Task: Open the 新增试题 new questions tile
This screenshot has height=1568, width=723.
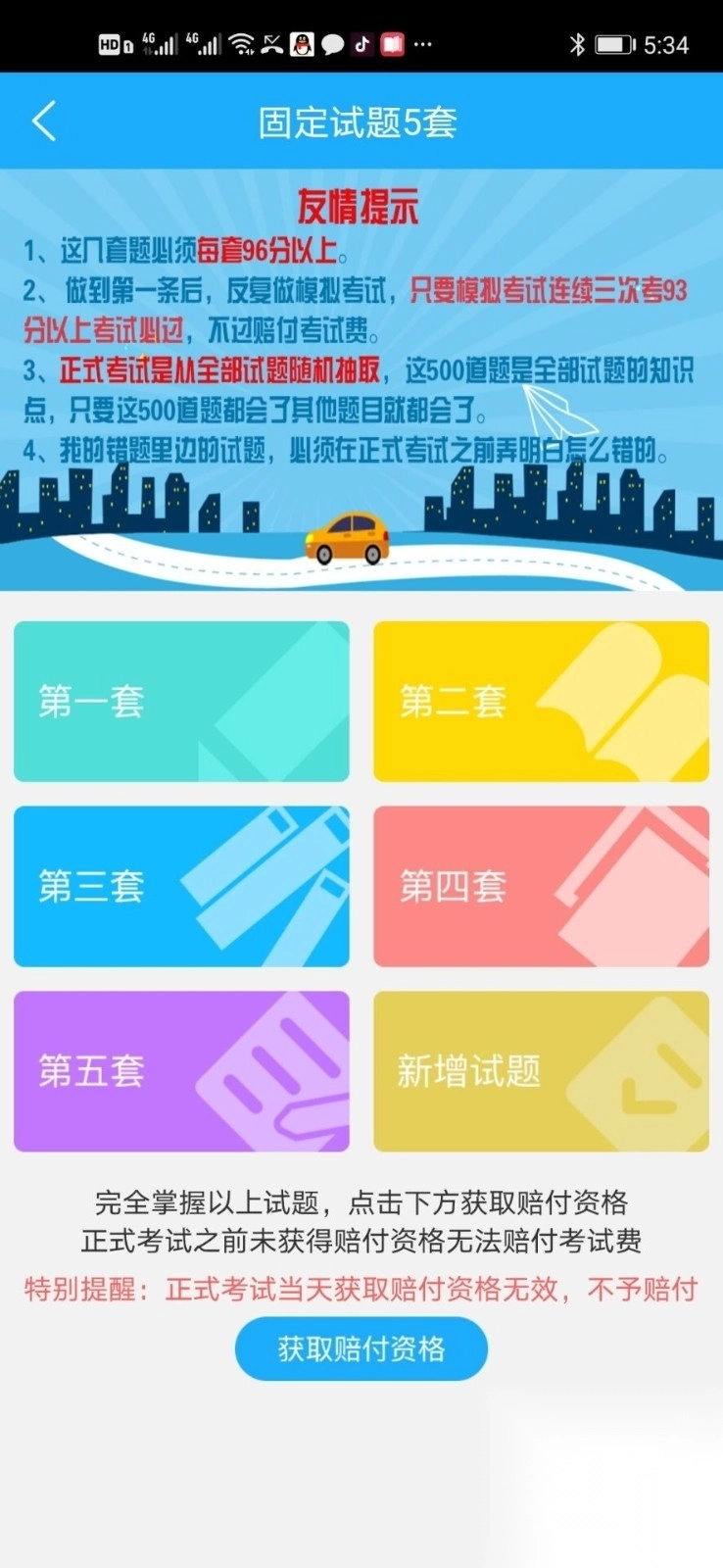Action: tap(540, 1072)
